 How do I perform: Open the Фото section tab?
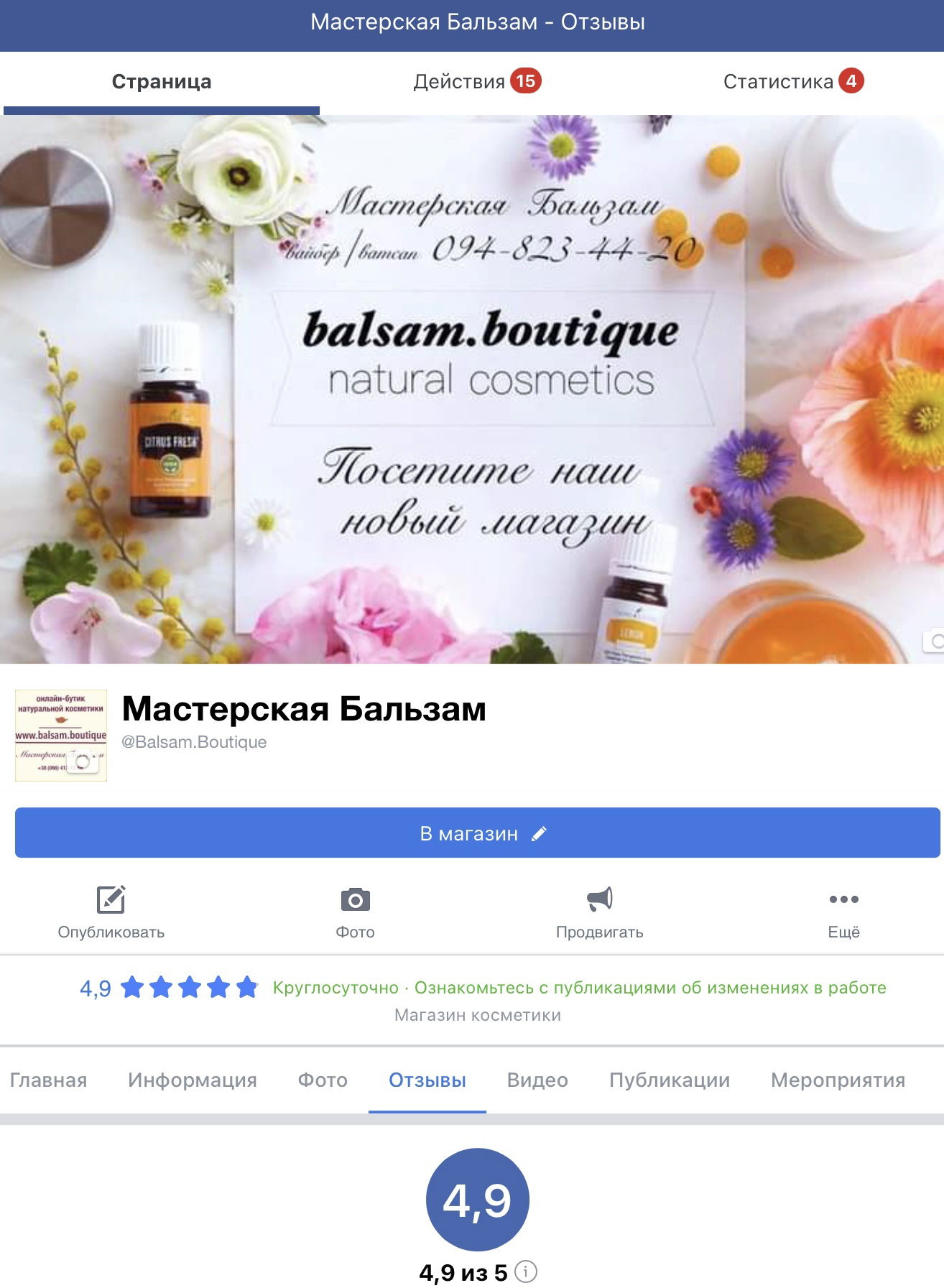[323, 1080]
